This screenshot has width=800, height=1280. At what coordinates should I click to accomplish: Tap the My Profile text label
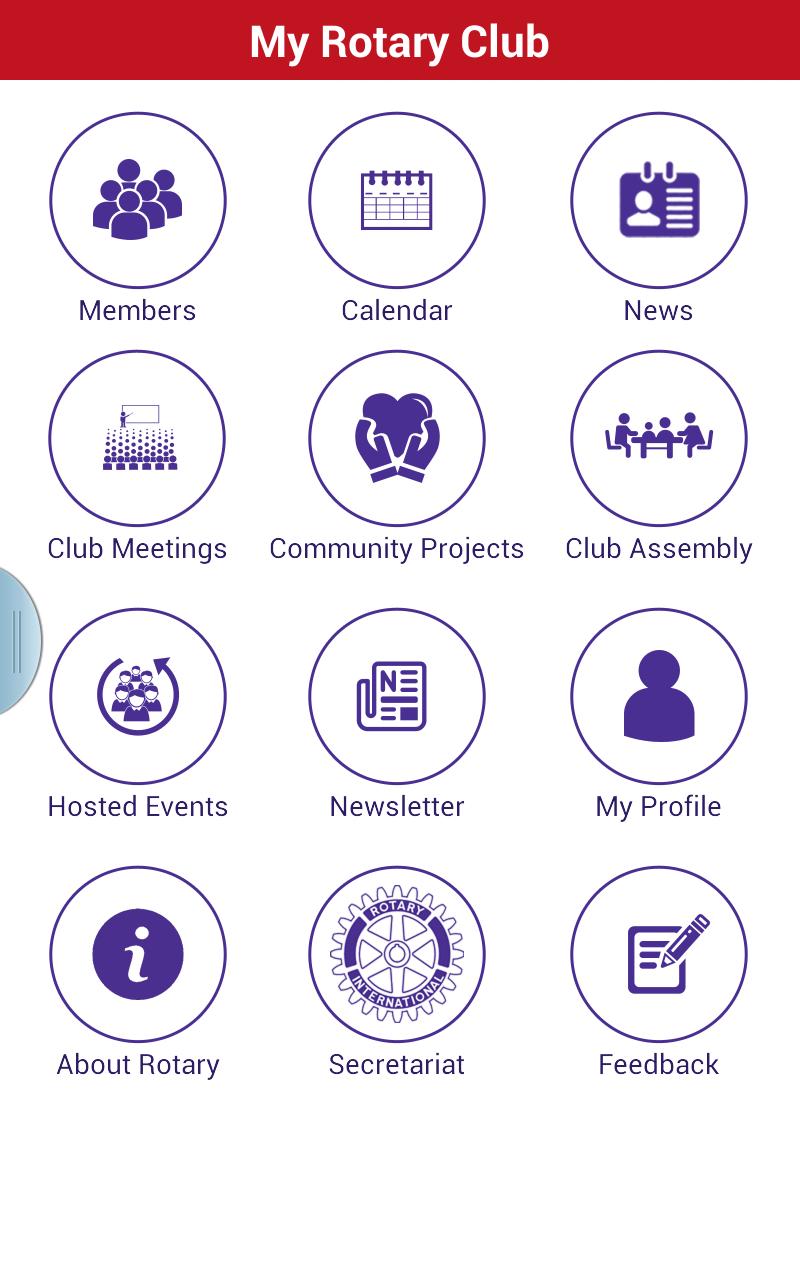(x=658, y=807)
